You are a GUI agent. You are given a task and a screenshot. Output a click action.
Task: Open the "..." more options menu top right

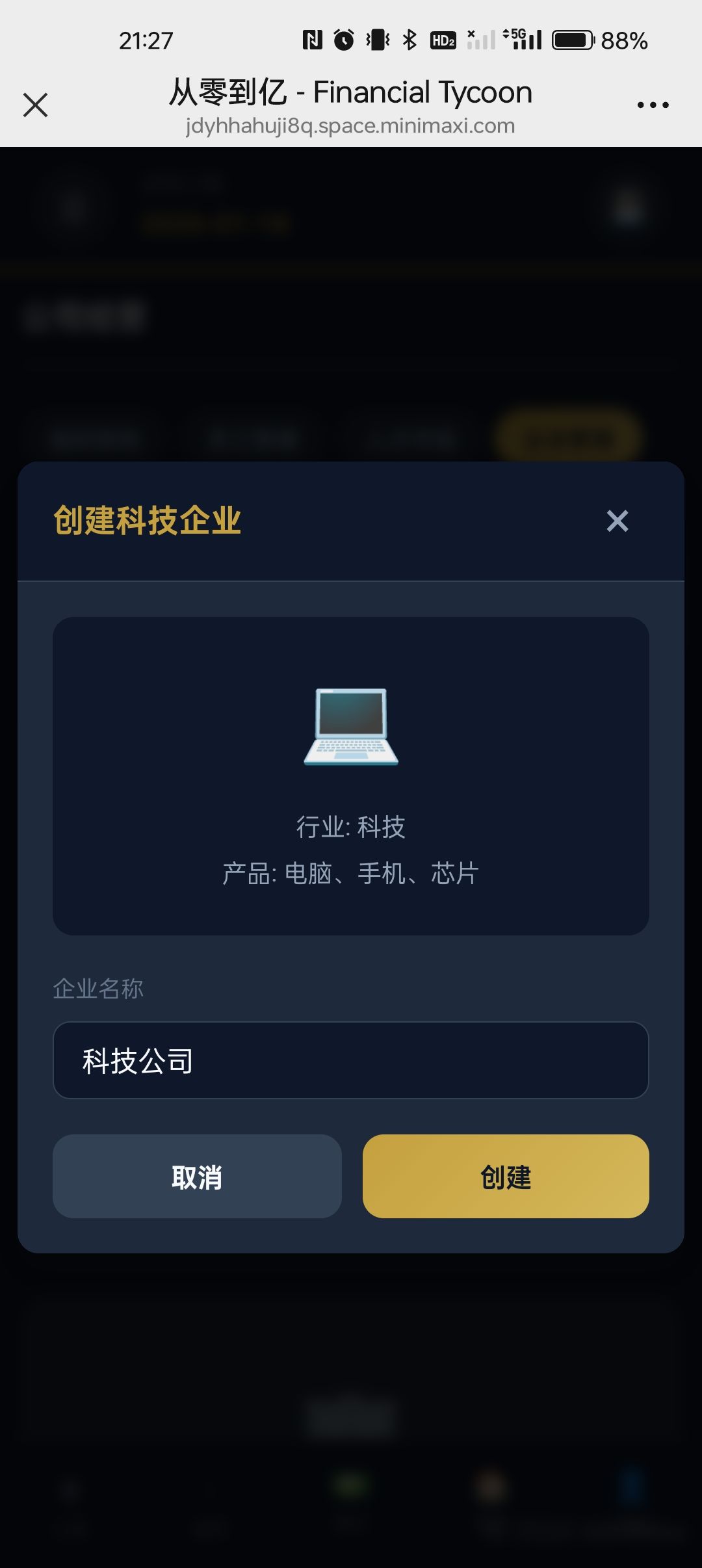click(x=653, y=104)
